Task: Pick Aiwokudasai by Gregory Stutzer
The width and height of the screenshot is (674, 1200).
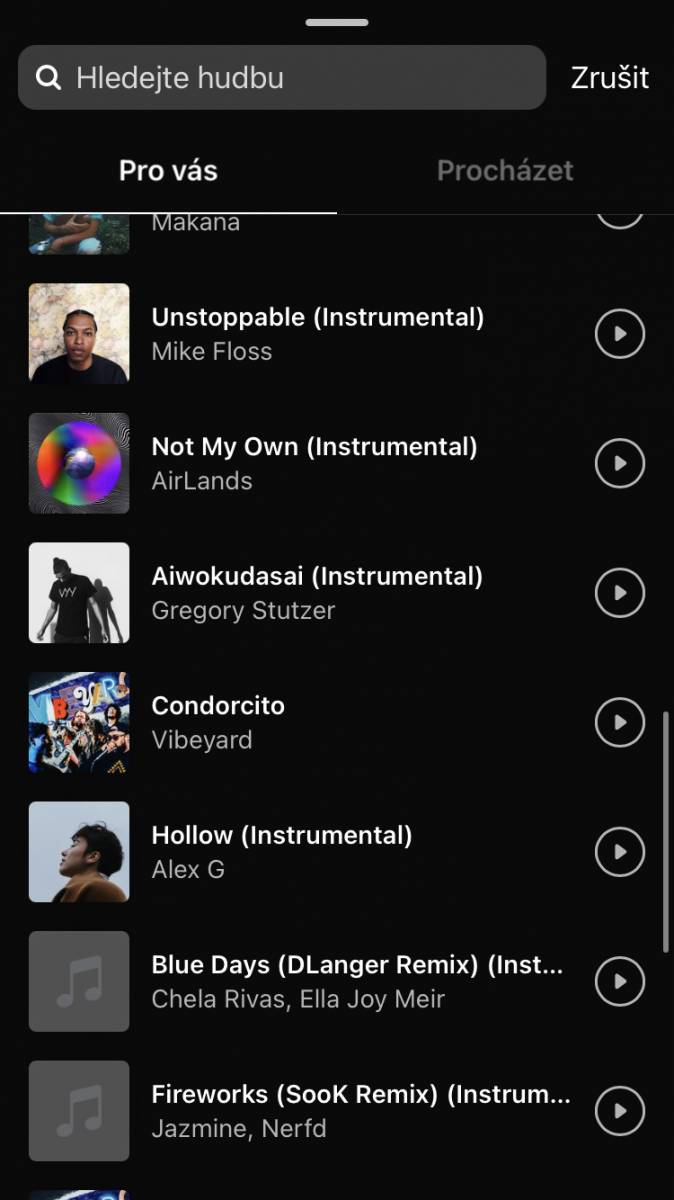Action: click(x=300, y=592)
